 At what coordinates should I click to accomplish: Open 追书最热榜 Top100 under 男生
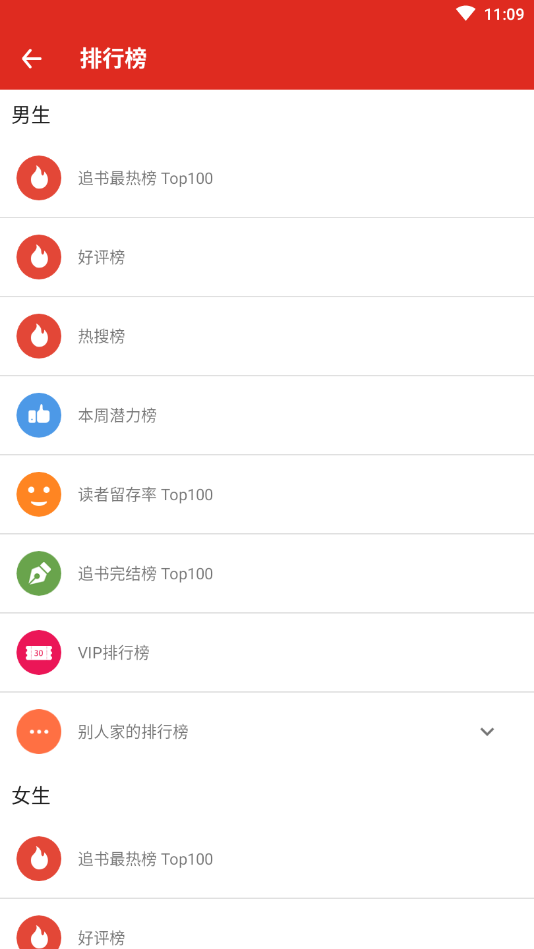[267, 178]
